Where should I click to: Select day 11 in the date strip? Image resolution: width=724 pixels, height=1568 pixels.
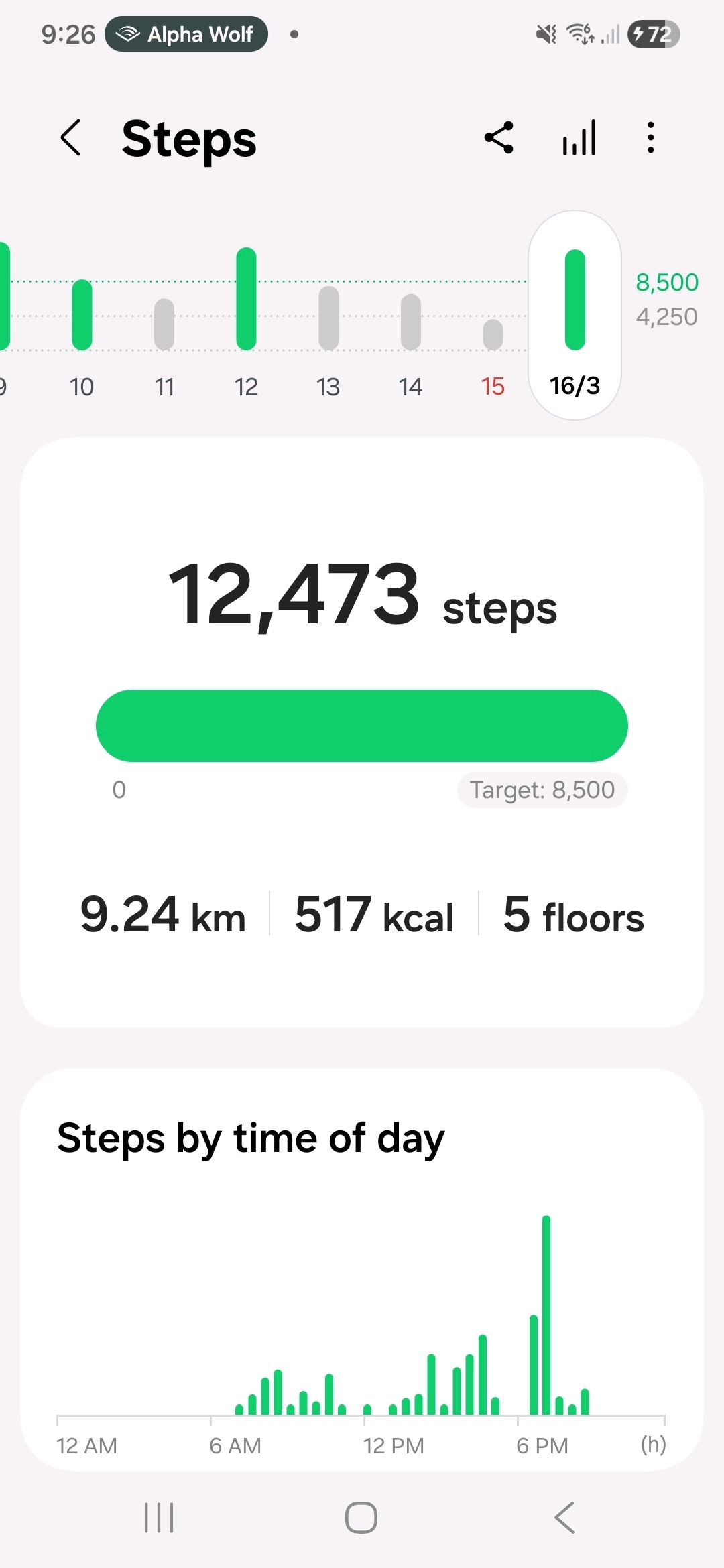[x=164, y=328]
